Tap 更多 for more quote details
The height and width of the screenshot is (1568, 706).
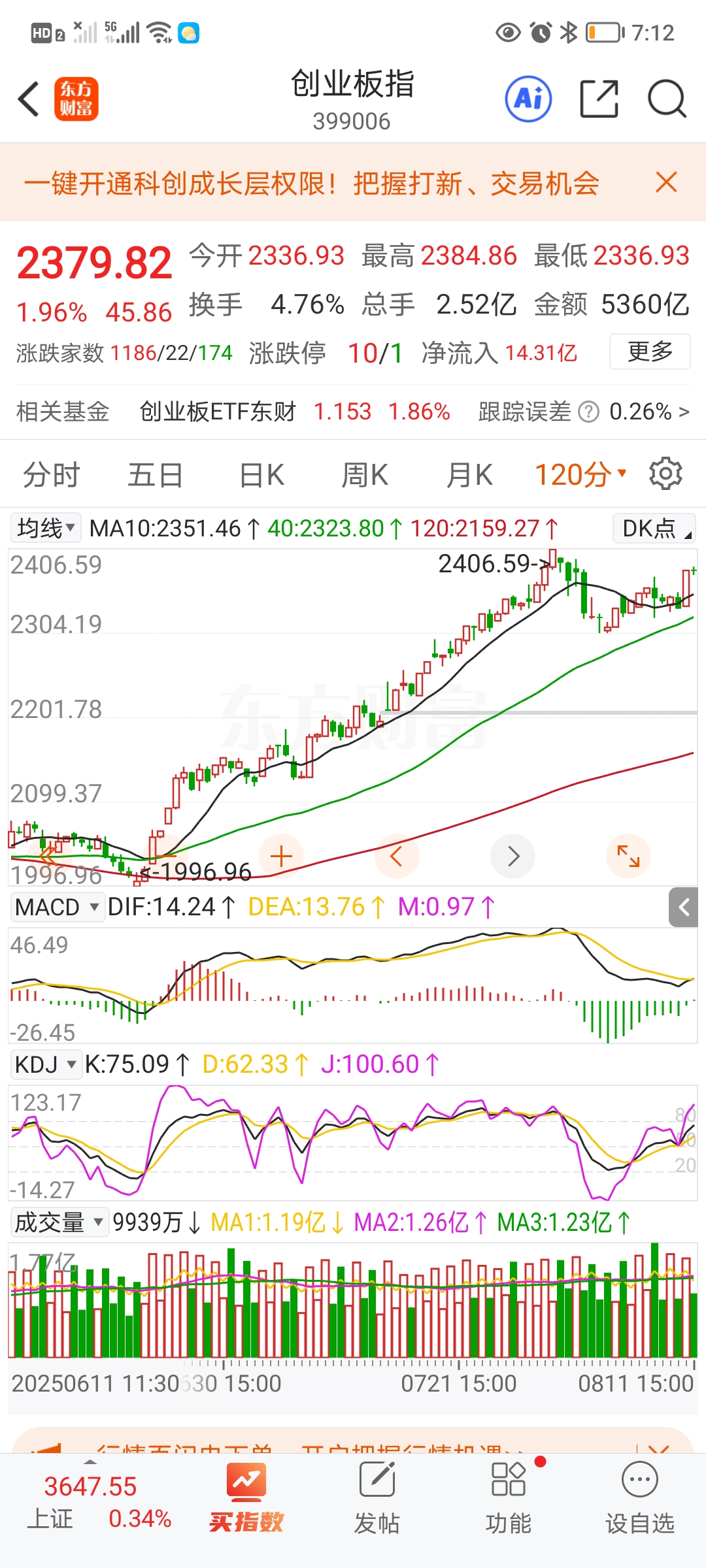click(x=650, y=351)
